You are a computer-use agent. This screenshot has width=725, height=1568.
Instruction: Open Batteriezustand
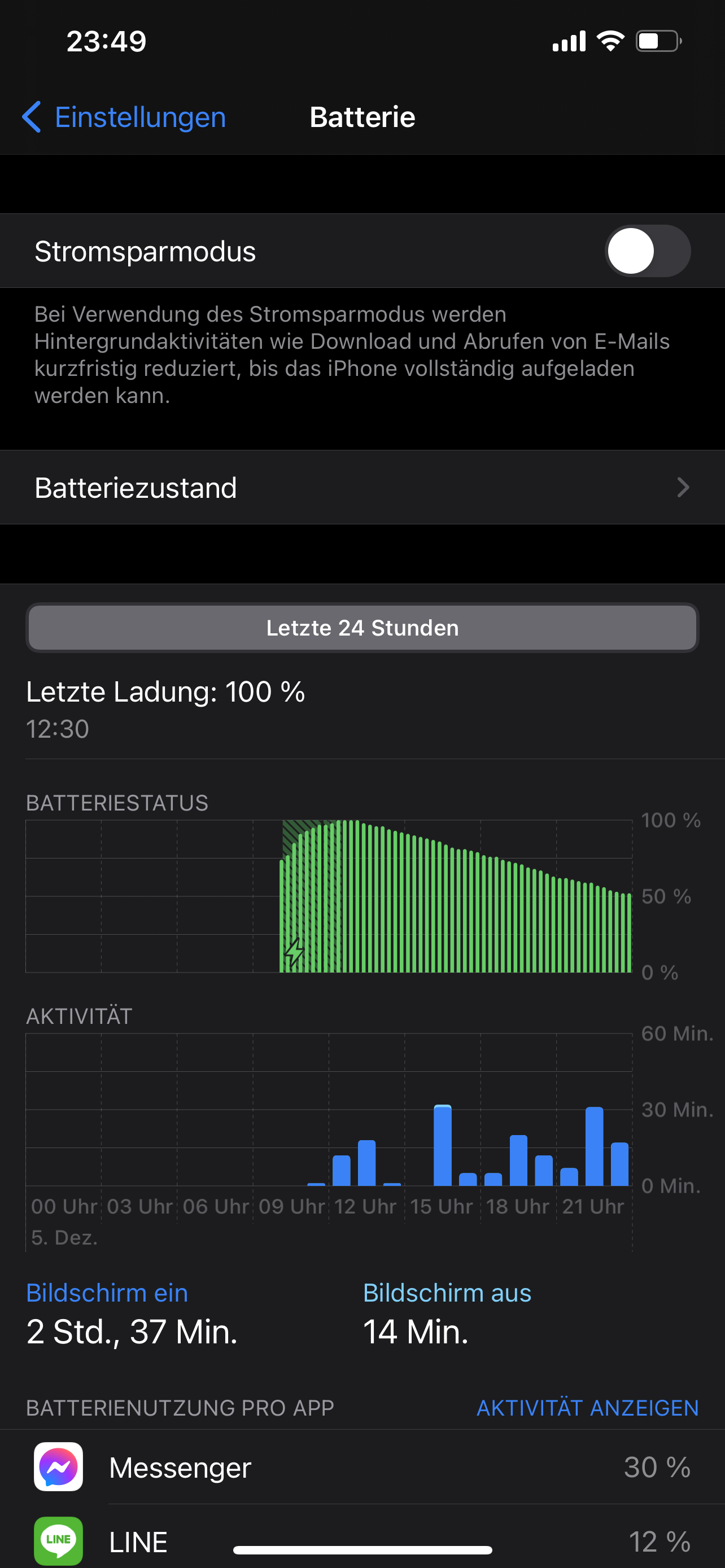point(362,488)
